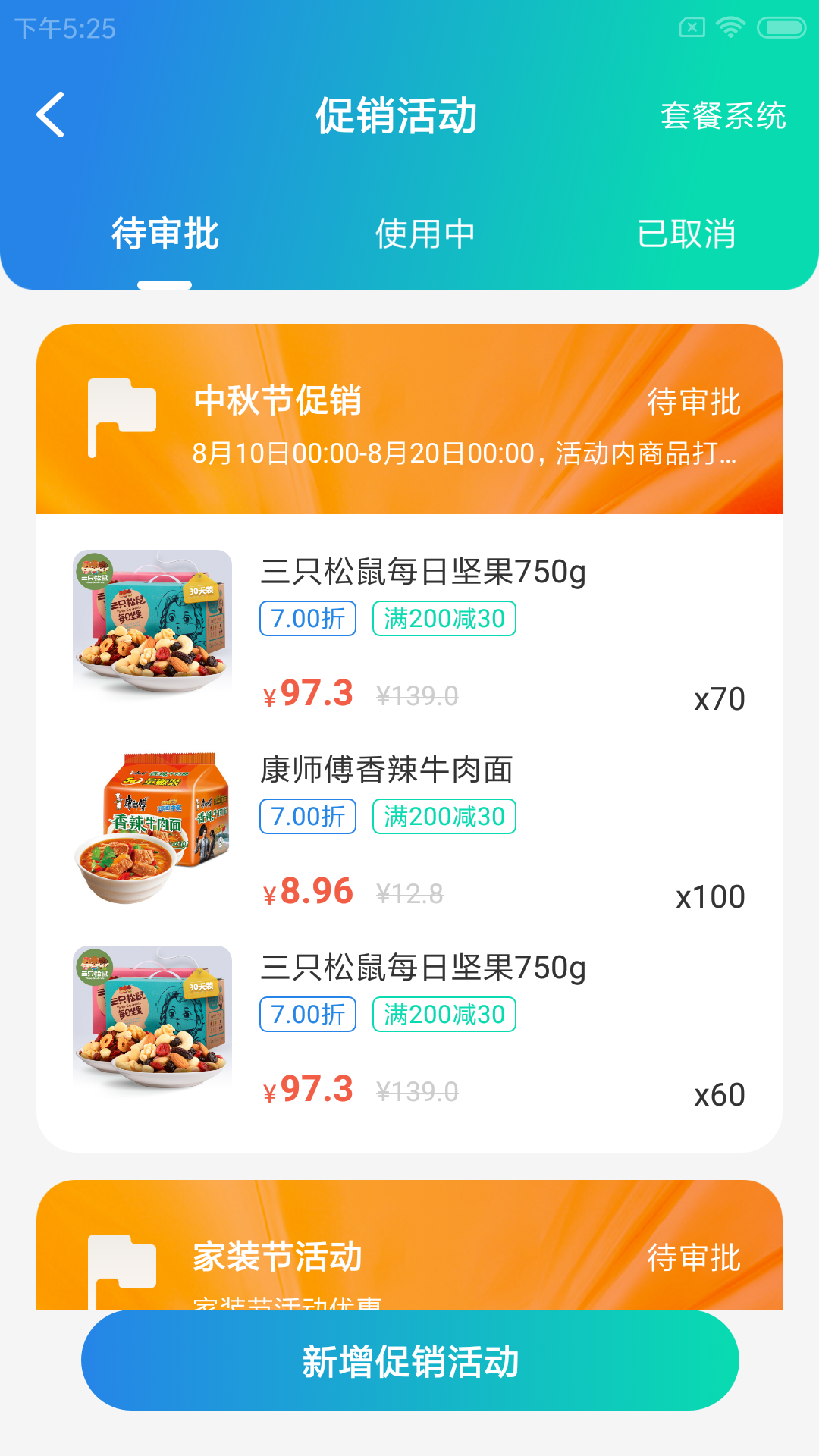Image resolution: width=819 pixels, height=1456 pixels.
Task: Click the 满200减30 badge on first nut product
Action: tap(444, 619)
